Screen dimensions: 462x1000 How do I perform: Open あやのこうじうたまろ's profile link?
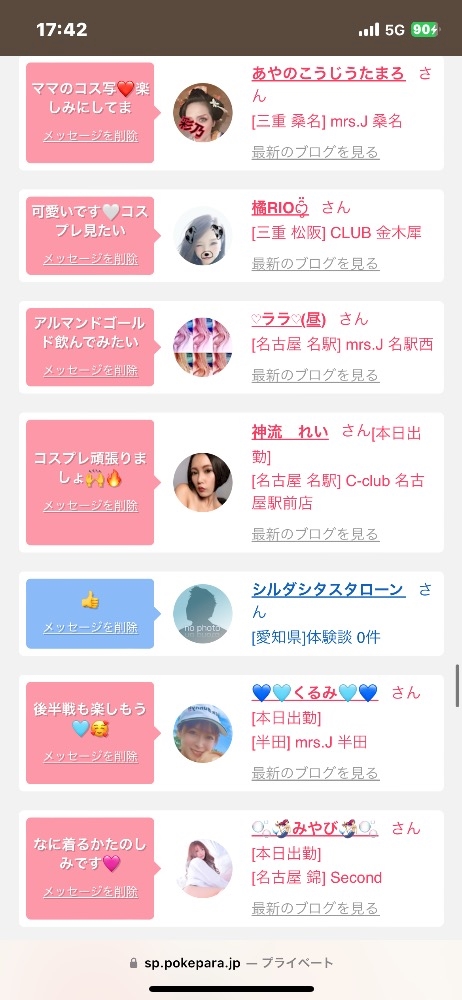328,73
